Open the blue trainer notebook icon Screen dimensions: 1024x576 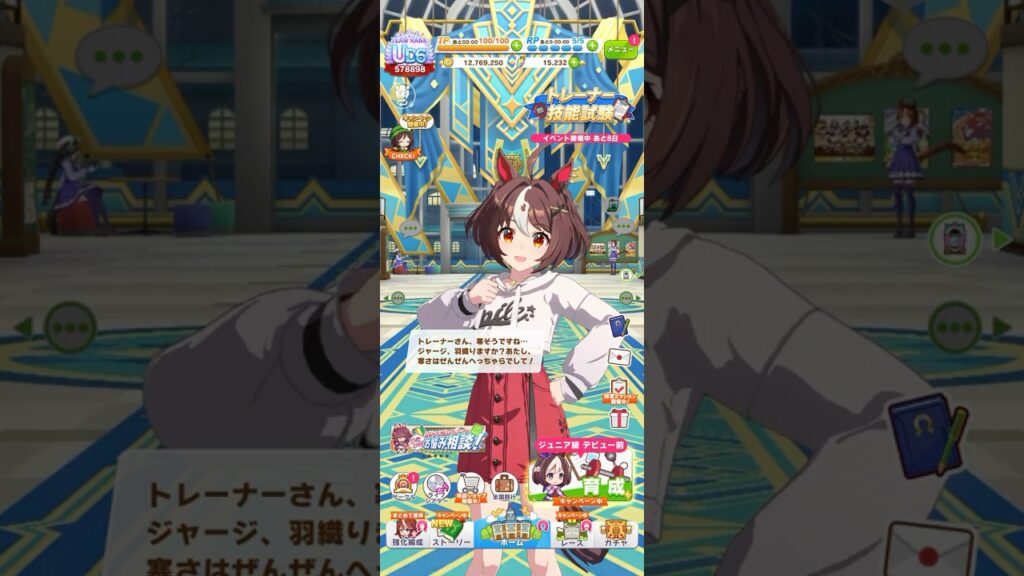point(619,325)
